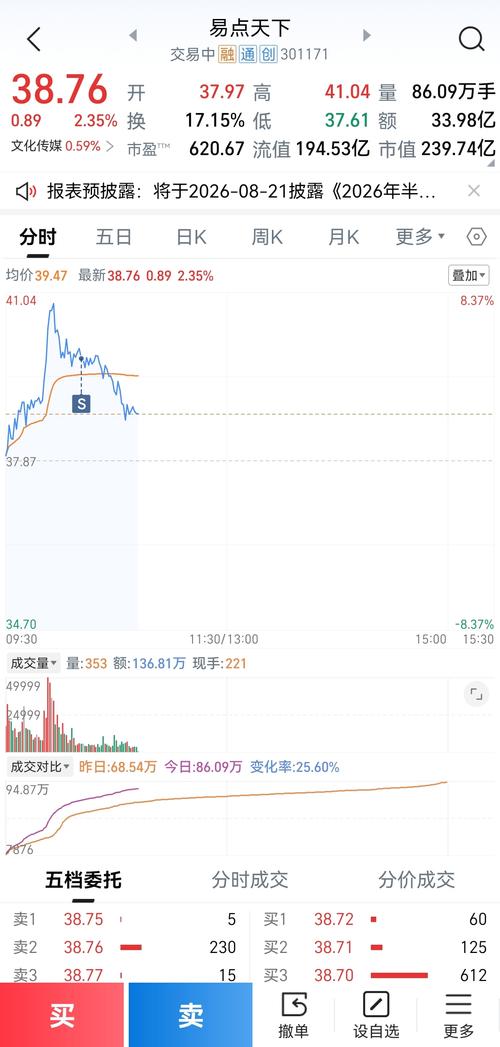Switch to the 分时成交 tab
The height and width of the screenshot is (1047, 500).
pos(250,879)
